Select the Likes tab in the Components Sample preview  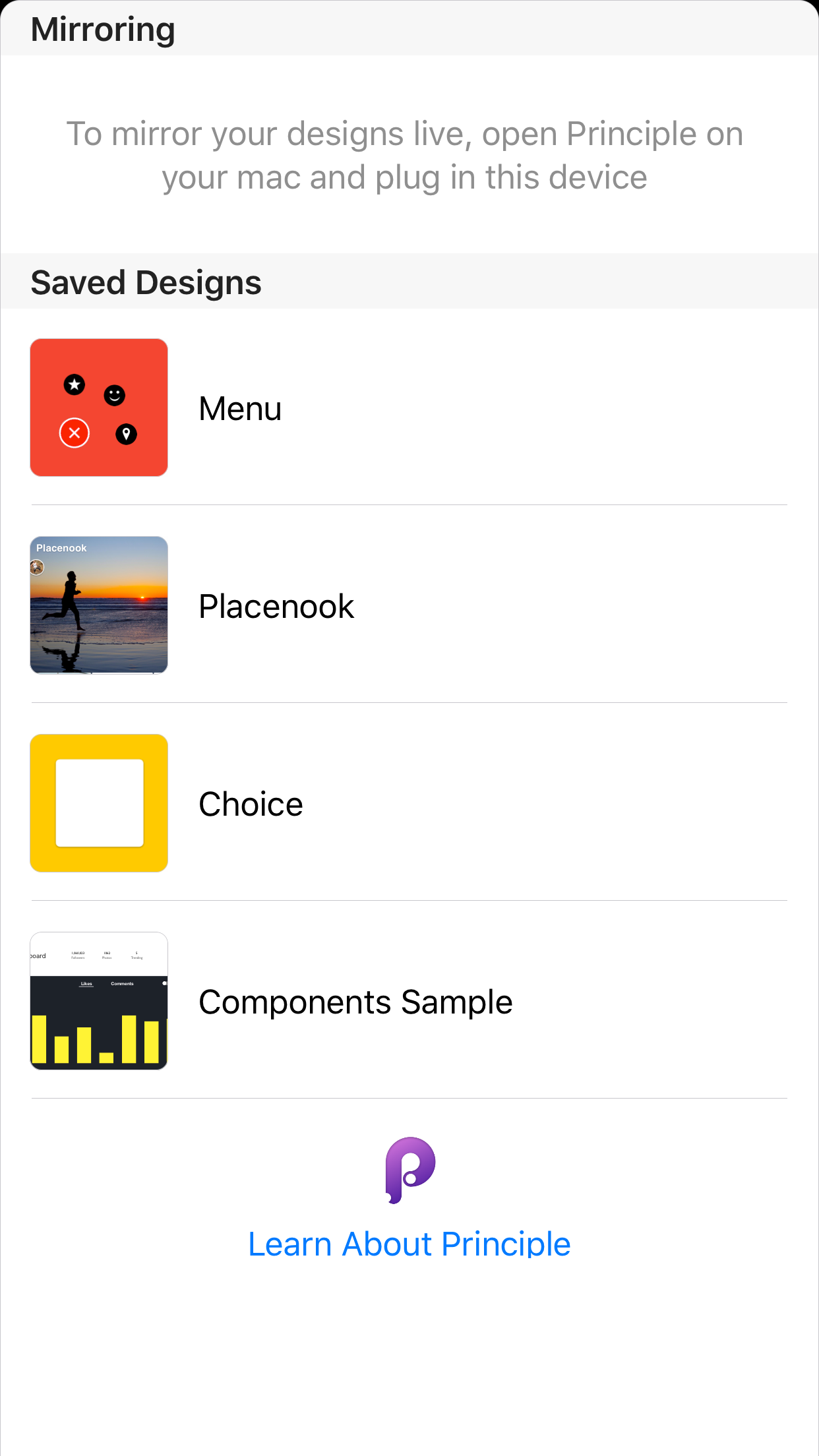click(x=86, y=983)
